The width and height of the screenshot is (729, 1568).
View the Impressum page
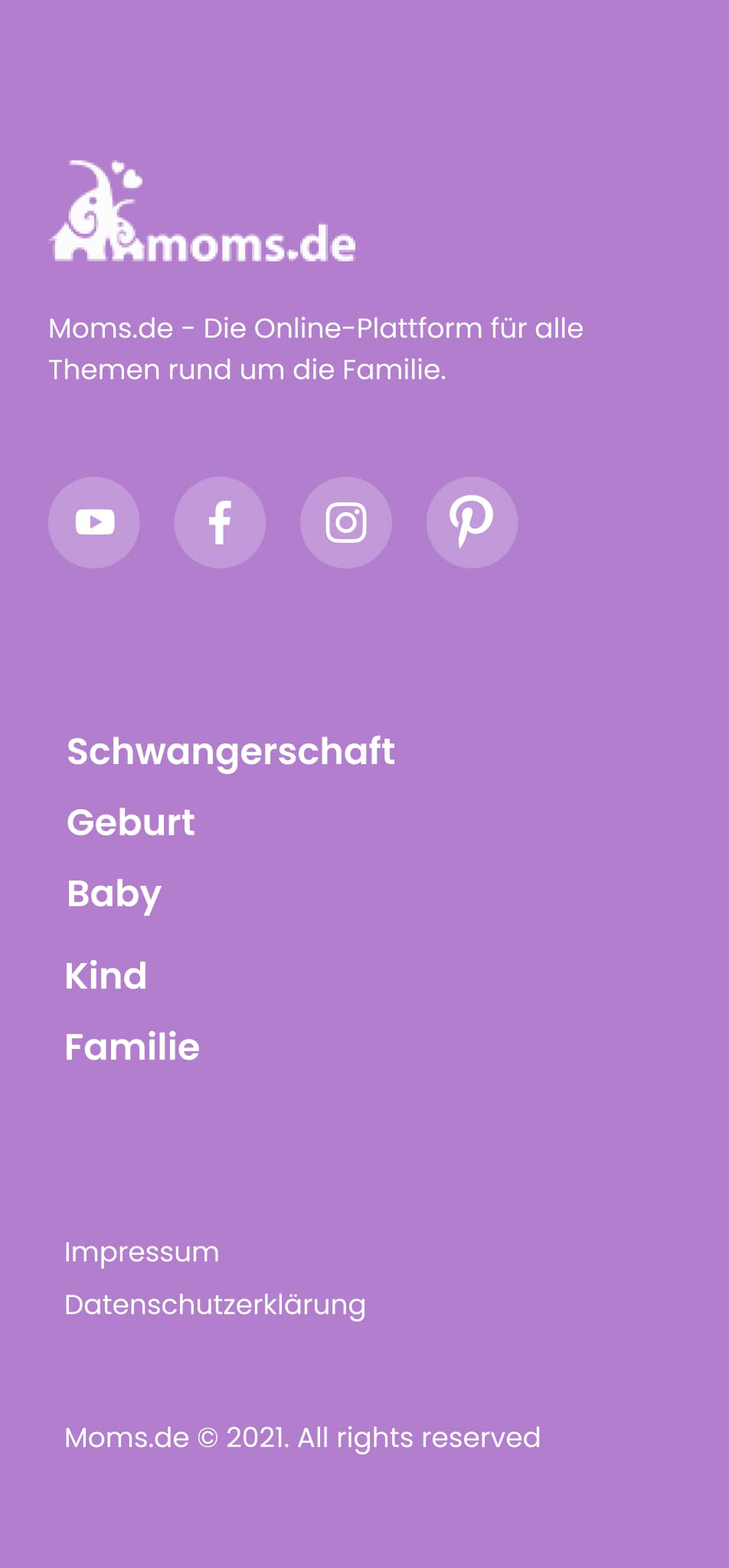tap(142, 1252)
